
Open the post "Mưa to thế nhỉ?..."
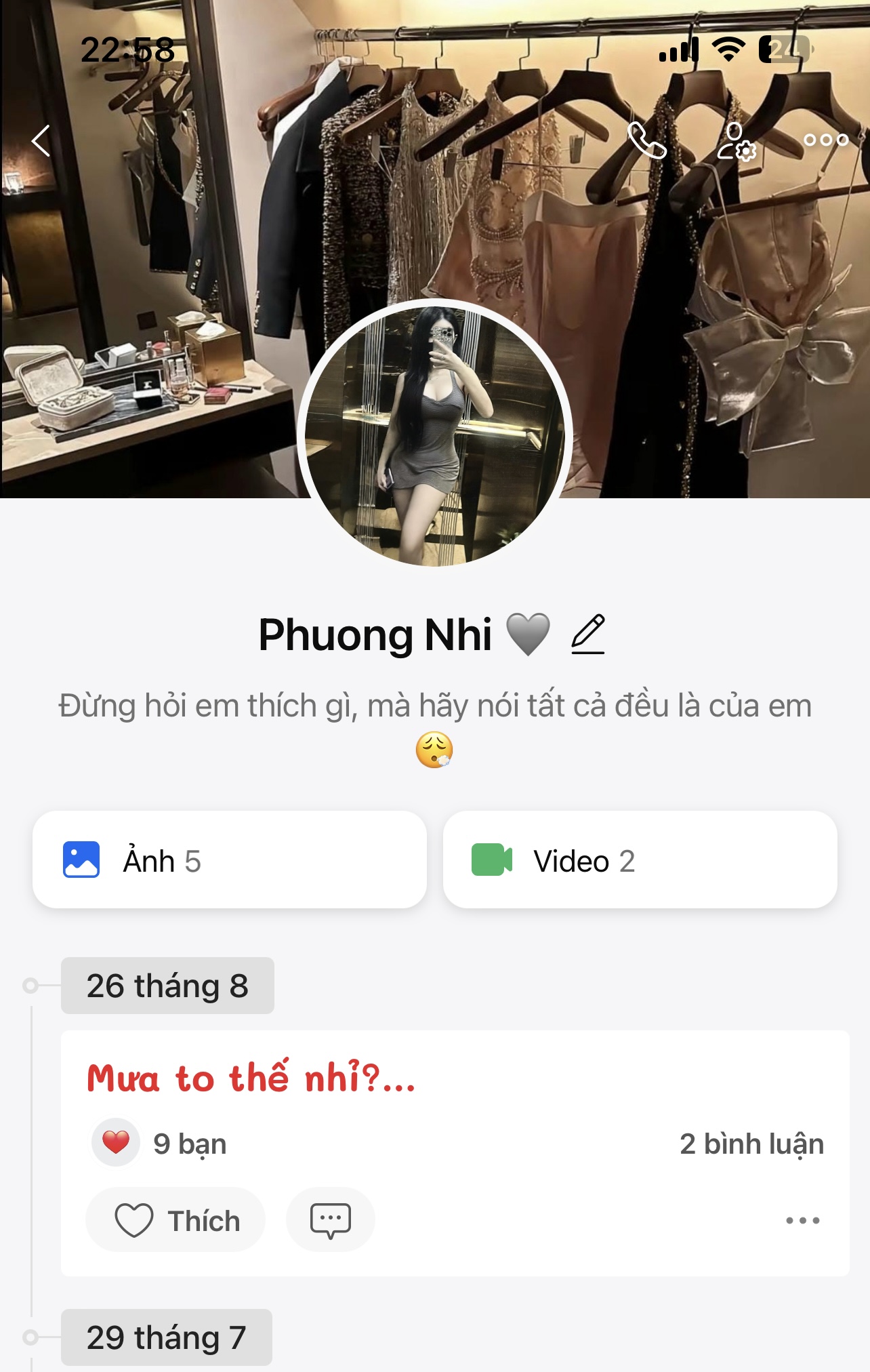point(251,1078)
